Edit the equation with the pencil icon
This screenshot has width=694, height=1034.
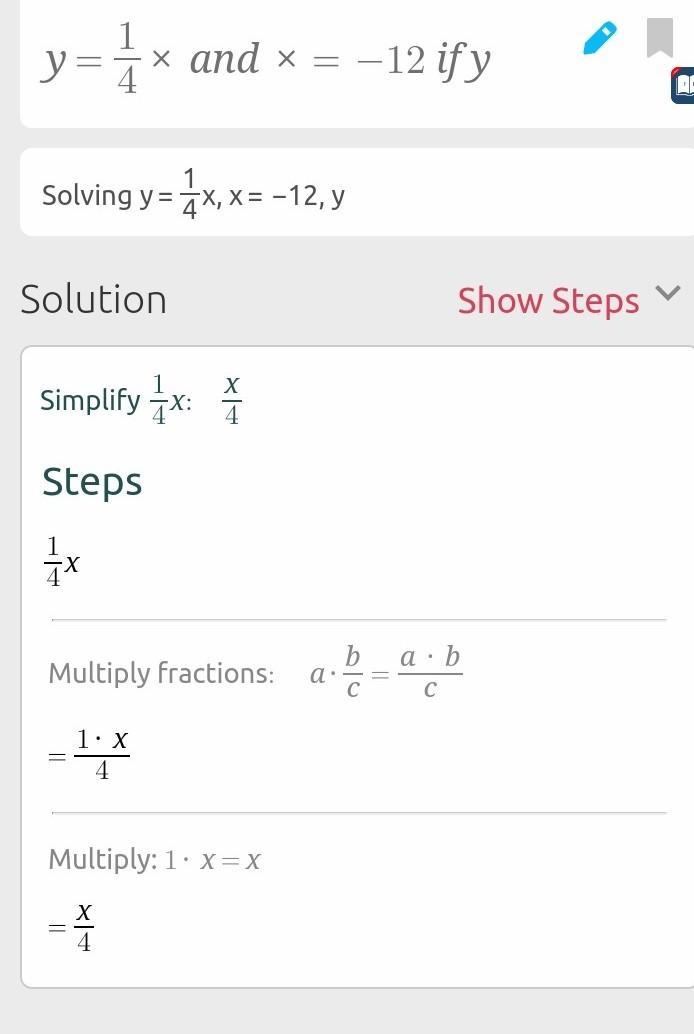tap(599, 40)
